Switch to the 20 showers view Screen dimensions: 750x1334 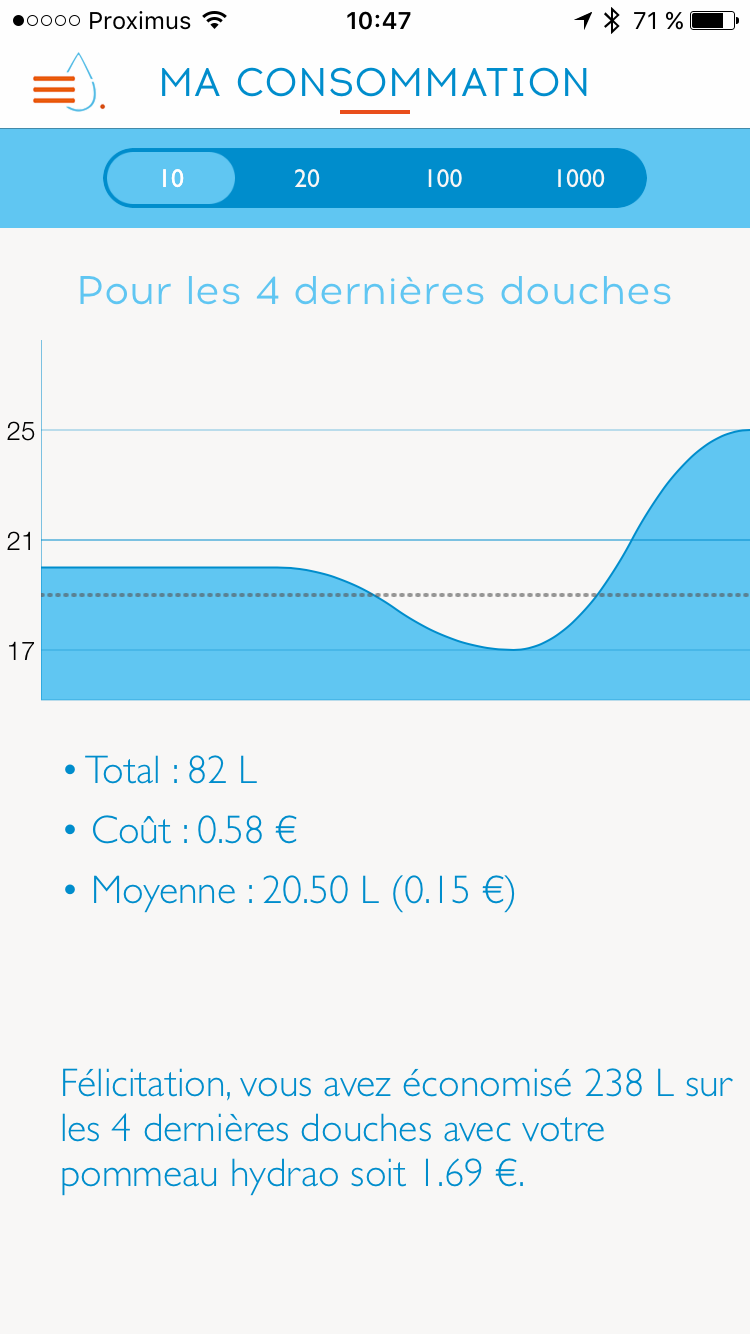coord(307,179)
